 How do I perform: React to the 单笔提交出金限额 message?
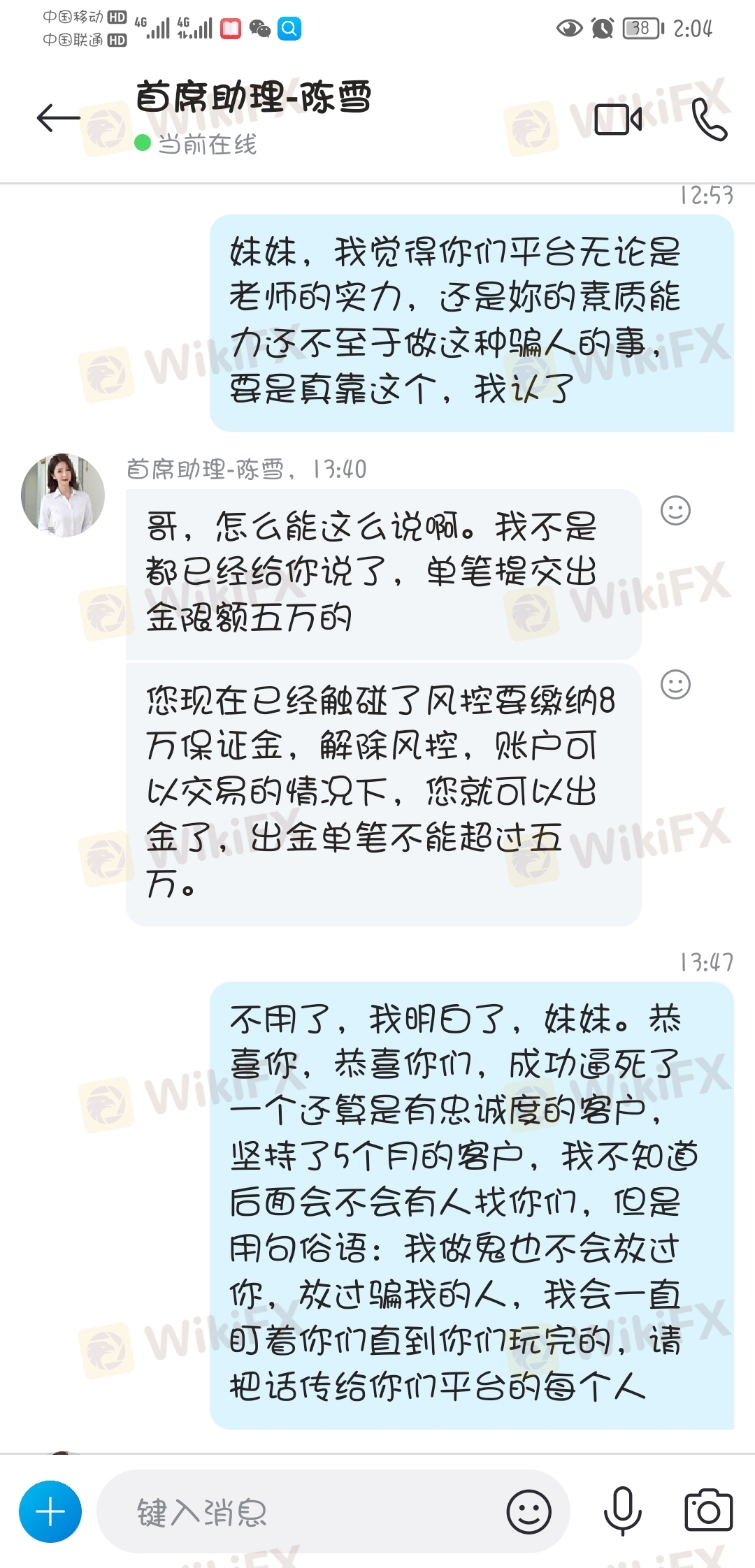(675, 511)
